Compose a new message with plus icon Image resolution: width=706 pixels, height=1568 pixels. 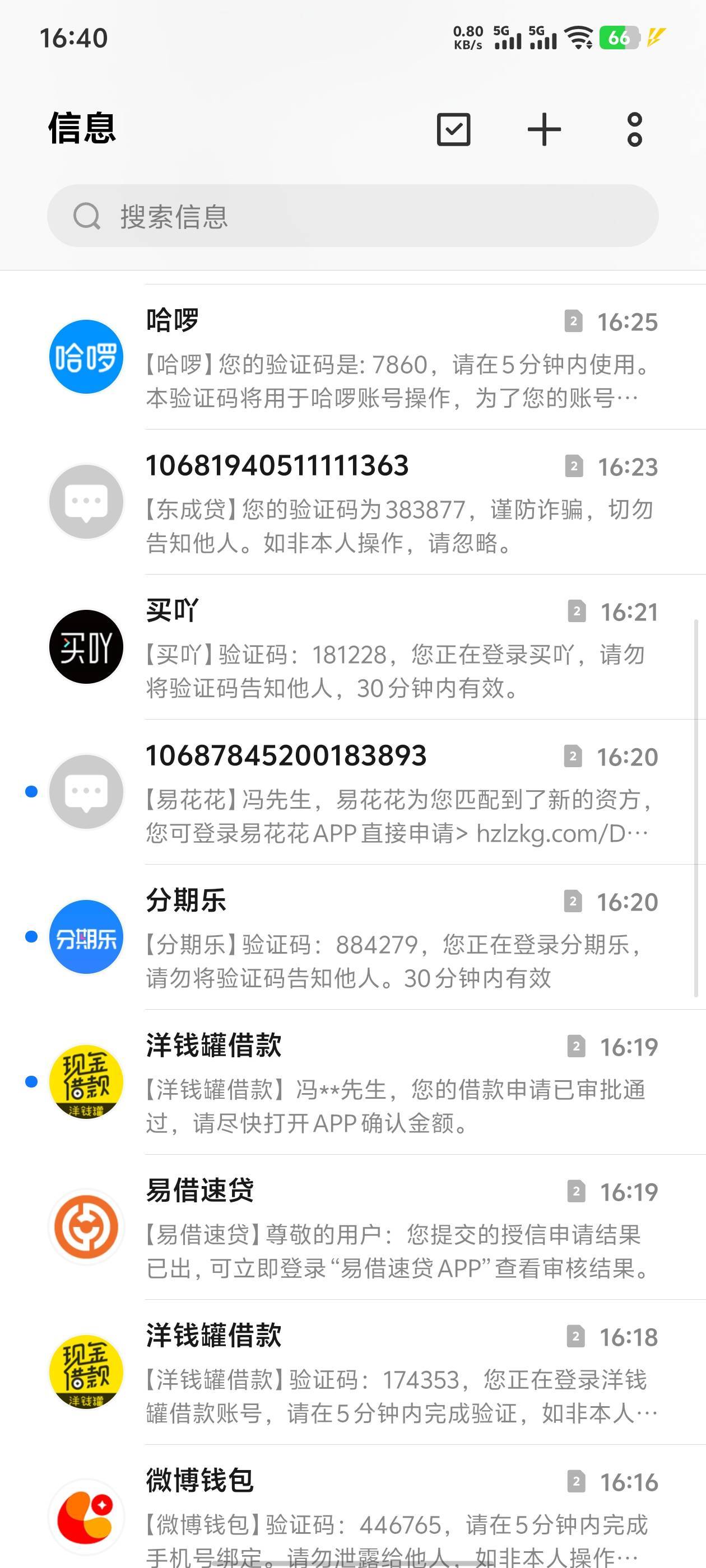click(x=544, y=129)
